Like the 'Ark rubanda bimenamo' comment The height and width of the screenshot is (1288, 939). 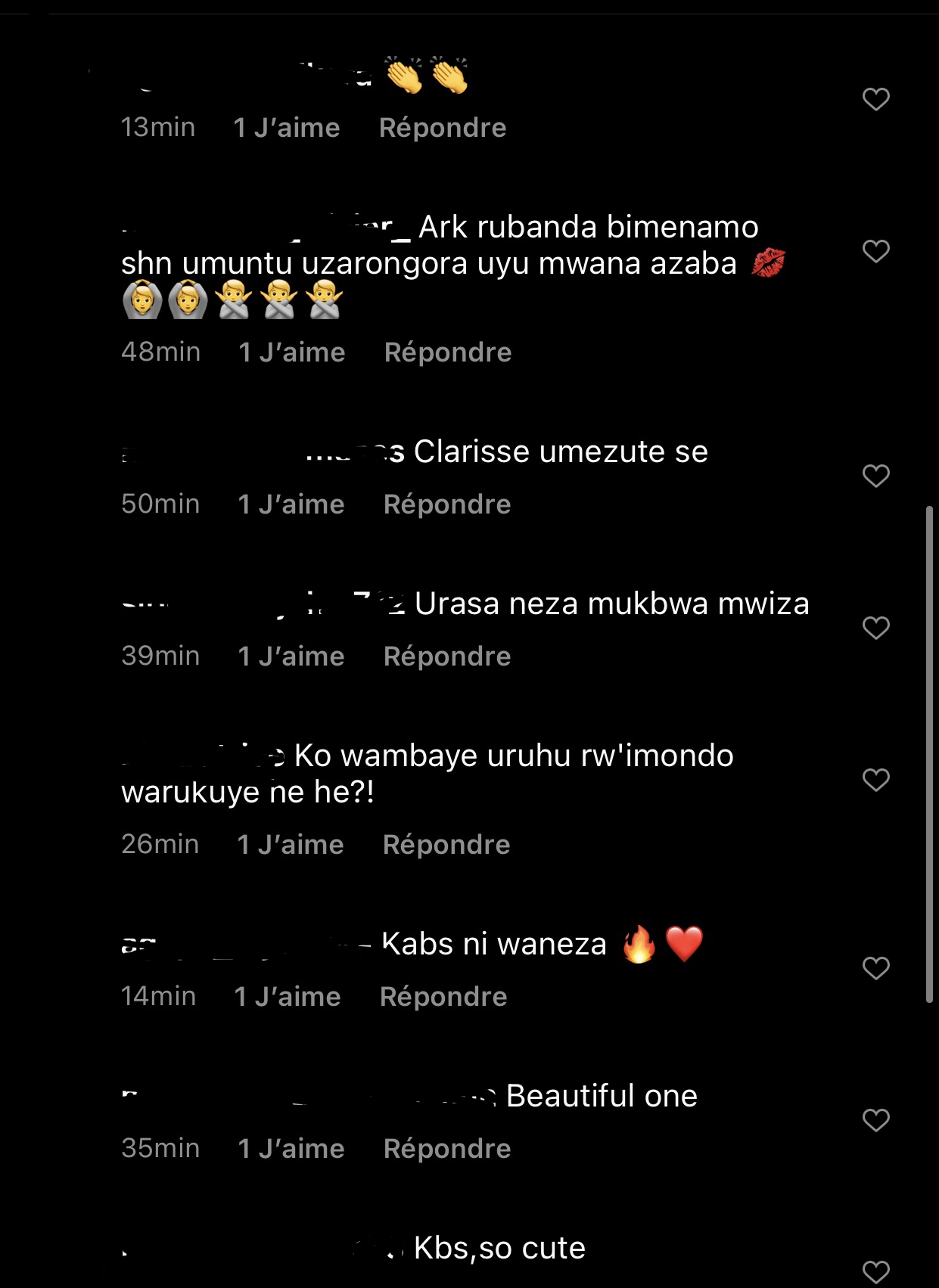coord(876,251)
